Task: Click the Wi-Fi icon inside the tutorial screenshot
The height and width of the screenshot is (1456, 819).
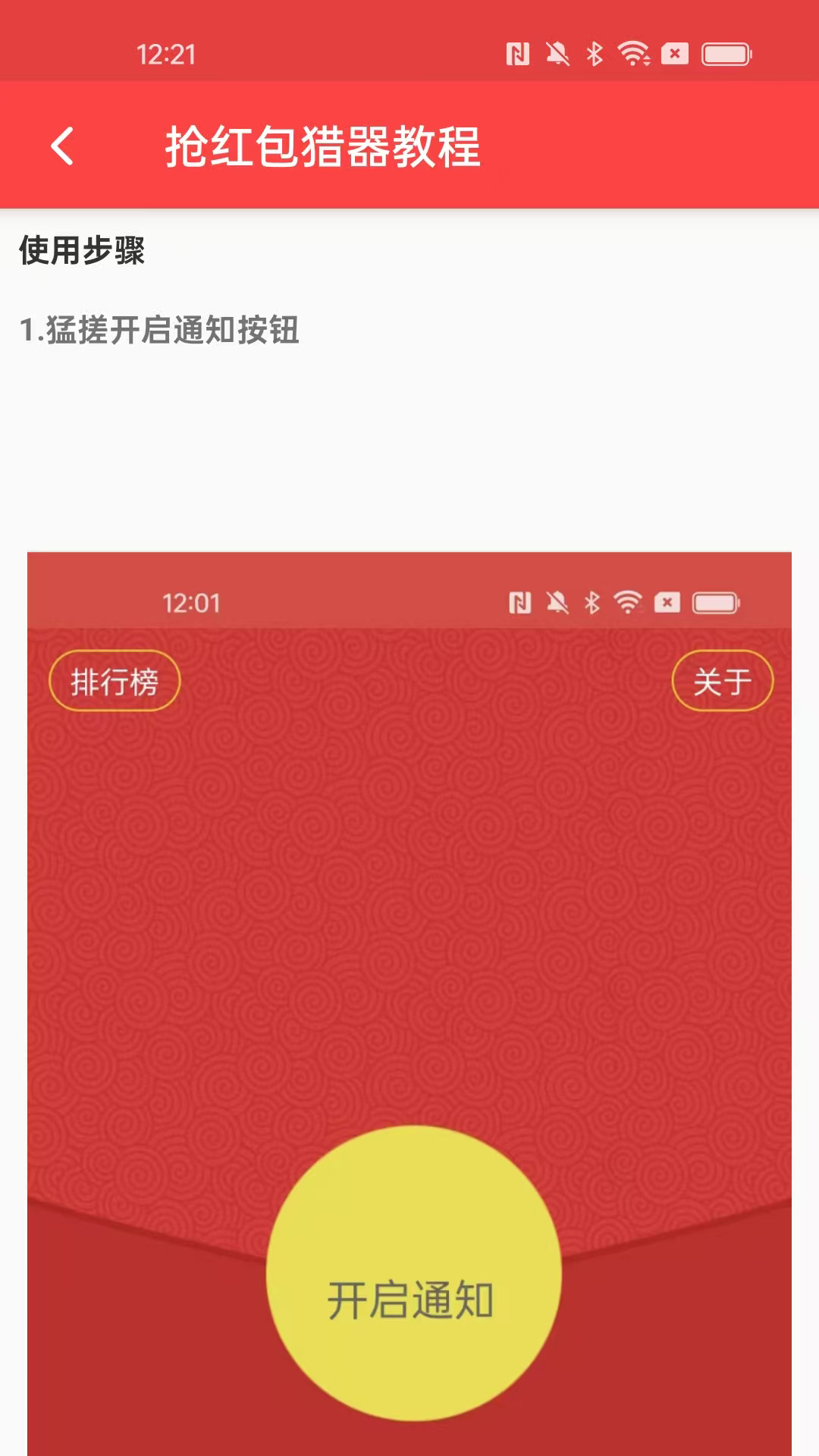Action: tap(627, 601)
